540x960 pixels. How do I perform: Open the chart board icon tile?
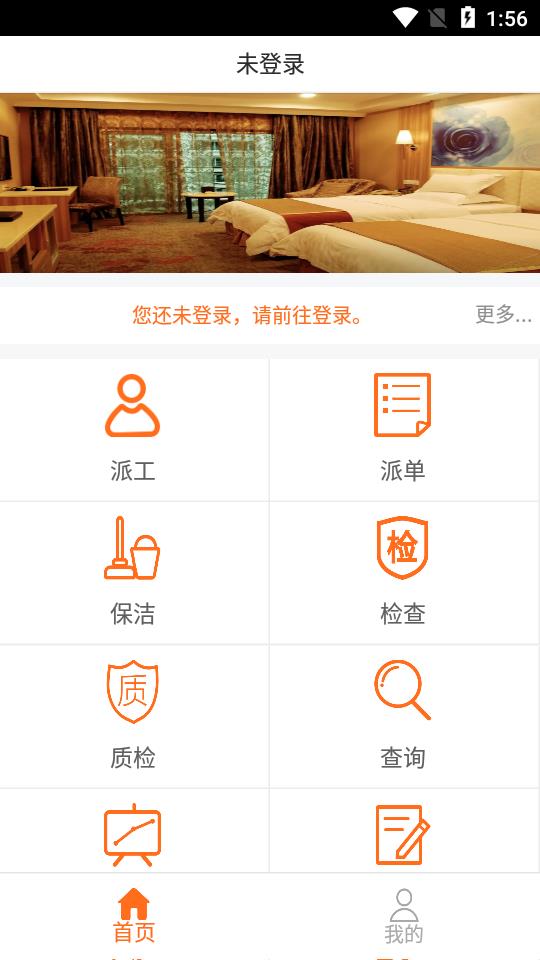tap(134, 831)
